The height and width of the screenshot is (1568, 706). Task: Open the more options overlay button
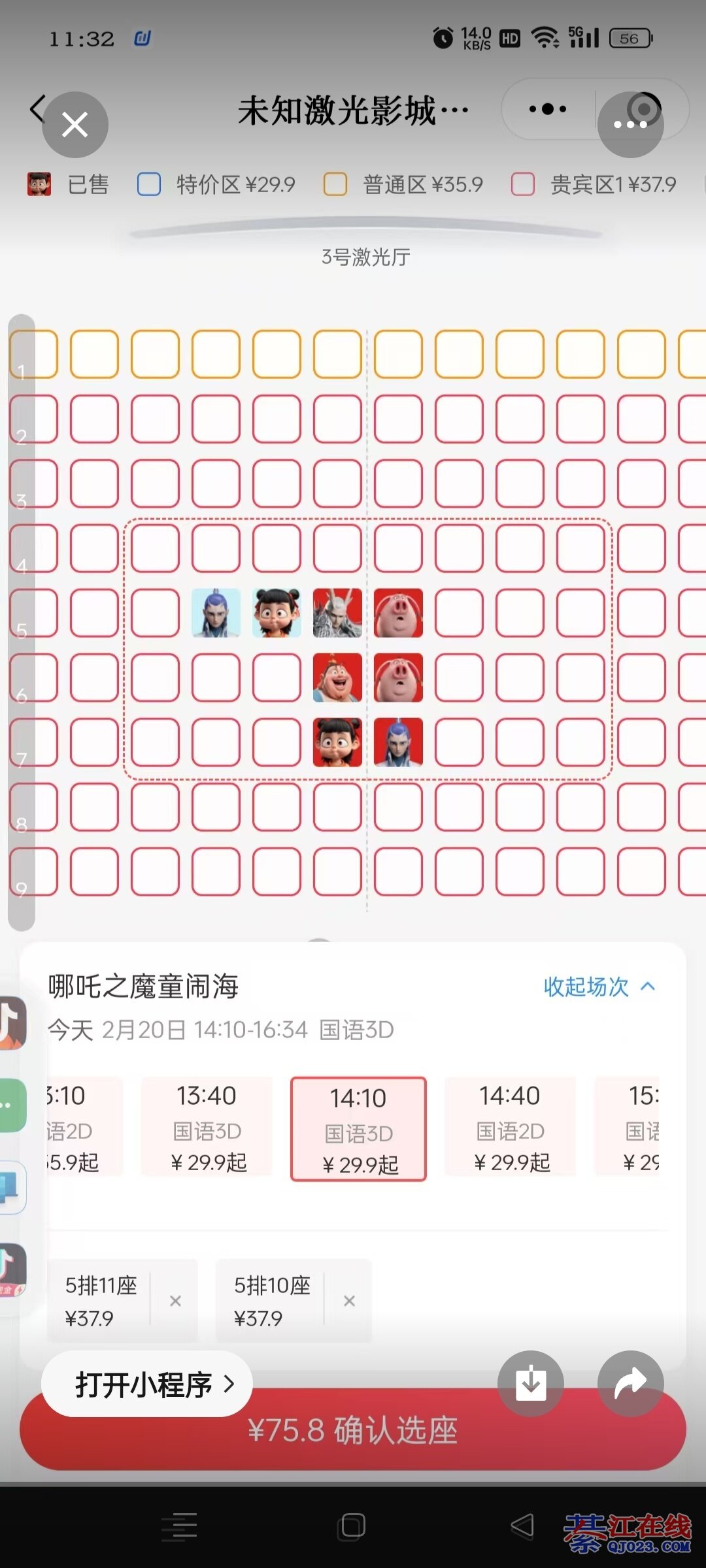tap(630, 124)
